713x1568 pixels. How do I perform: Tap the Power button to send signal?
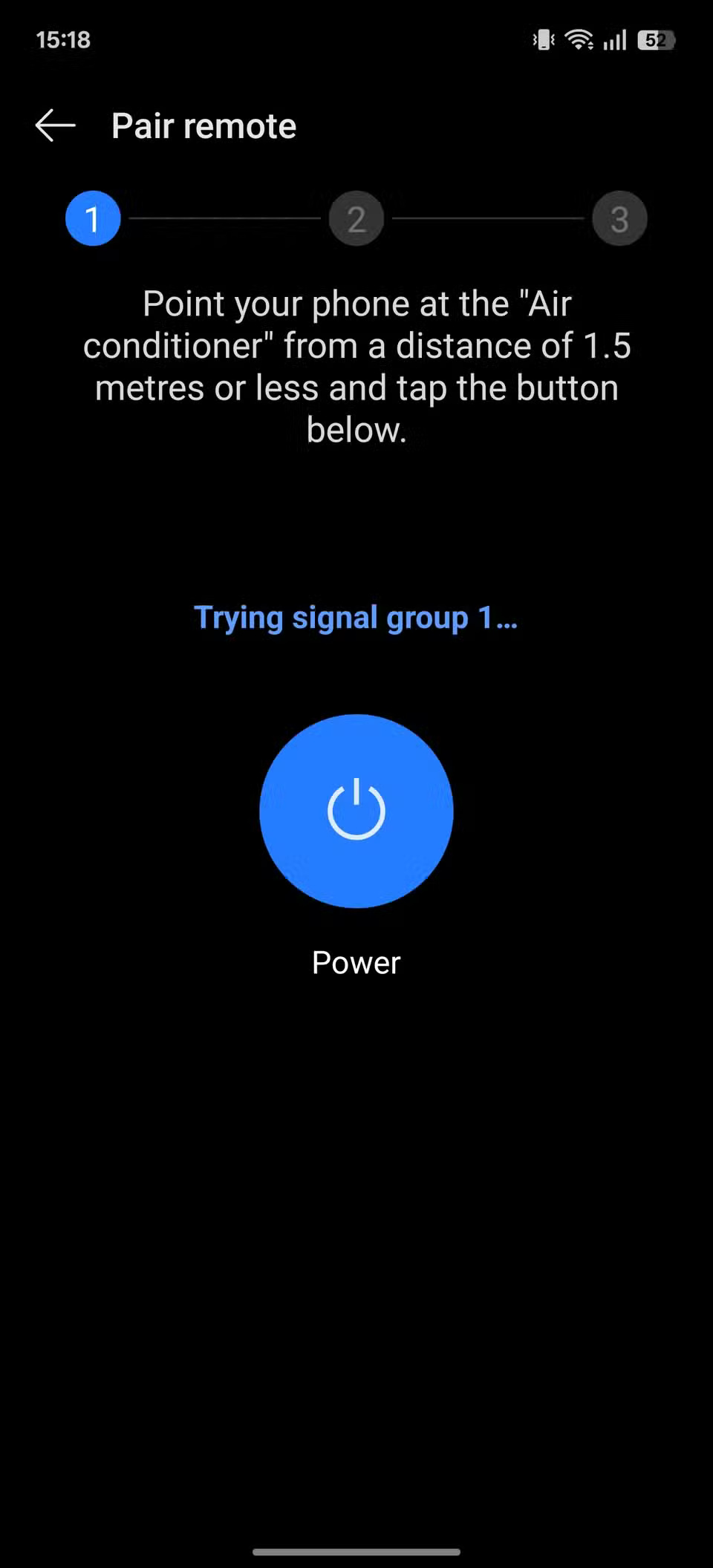coord(356,811)
